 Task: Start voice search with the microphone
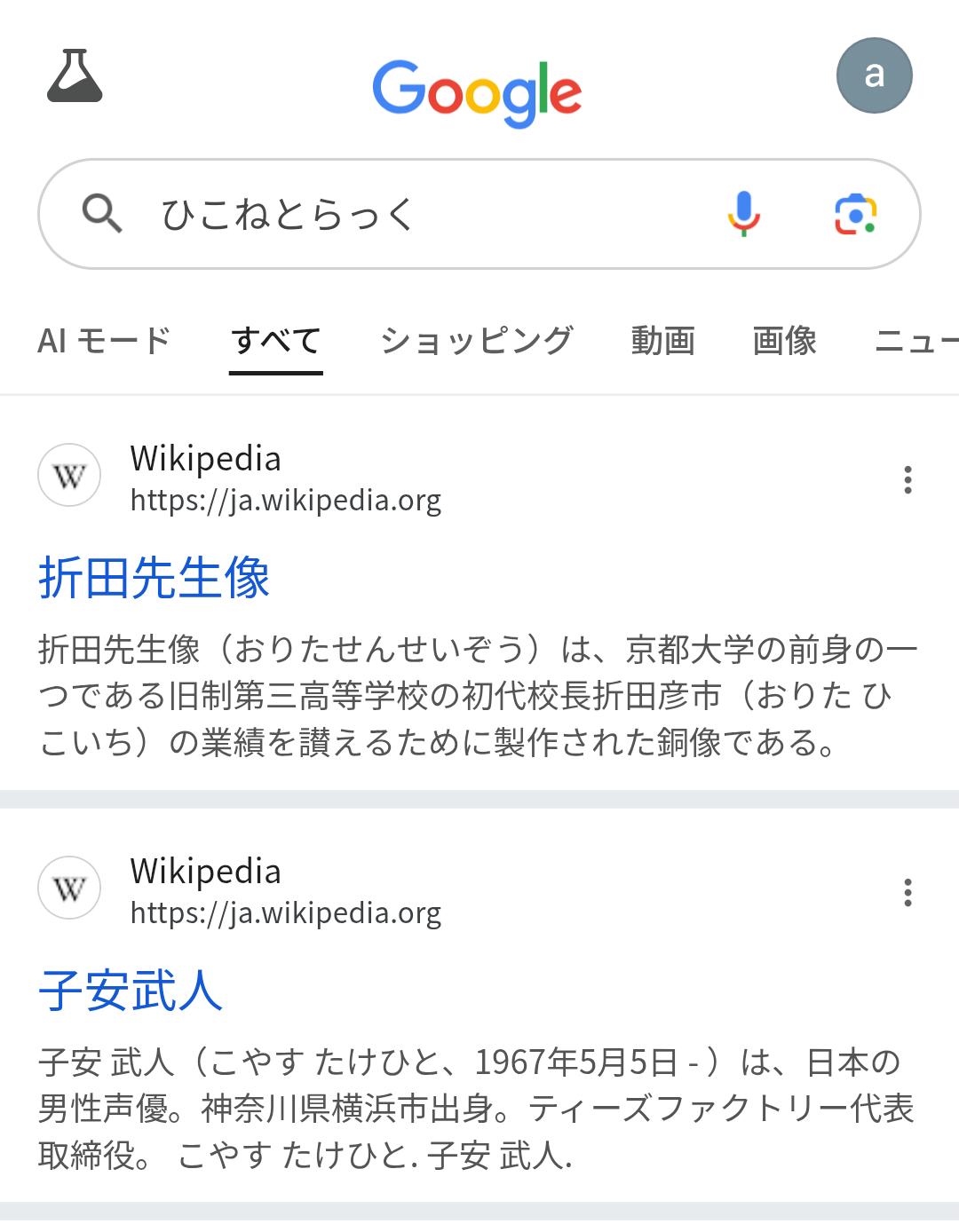click(743, 214)
